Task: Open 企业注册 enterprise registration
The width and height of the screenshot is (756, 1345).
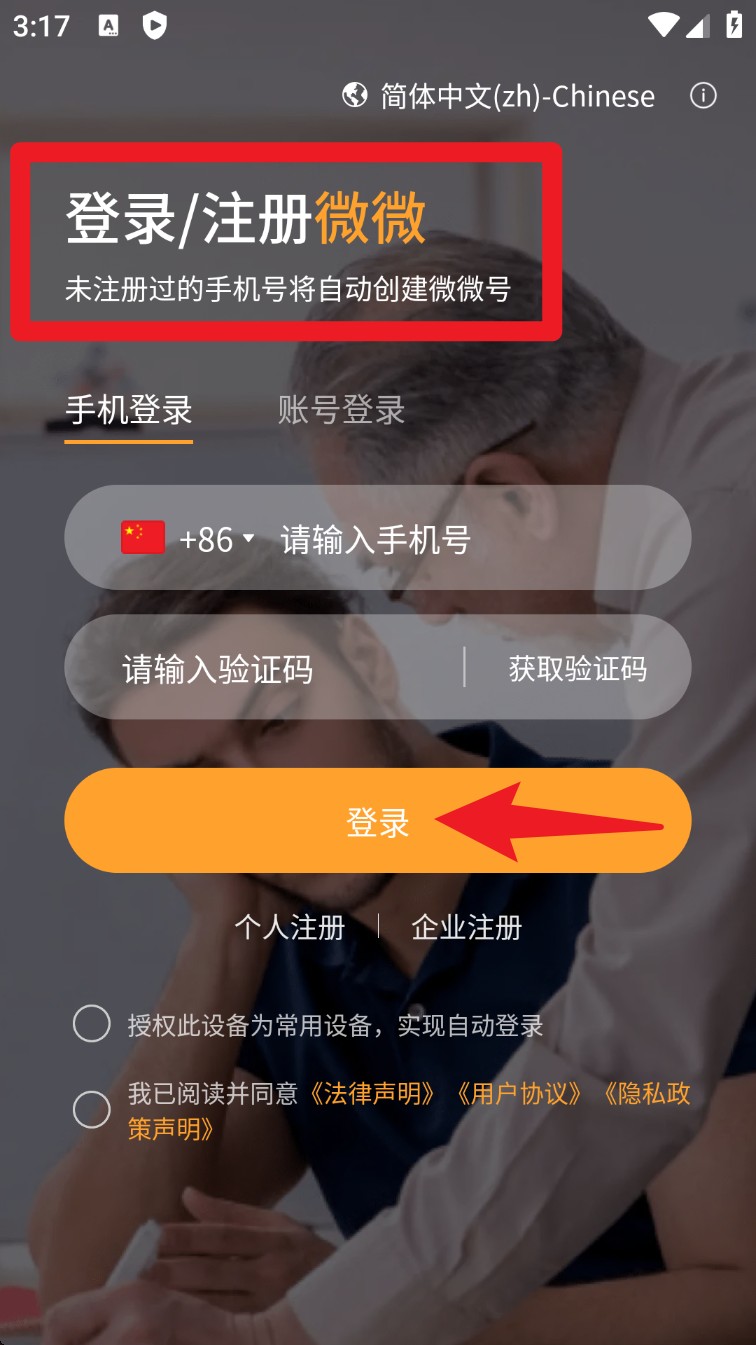Action: click(x=466, y=927)
